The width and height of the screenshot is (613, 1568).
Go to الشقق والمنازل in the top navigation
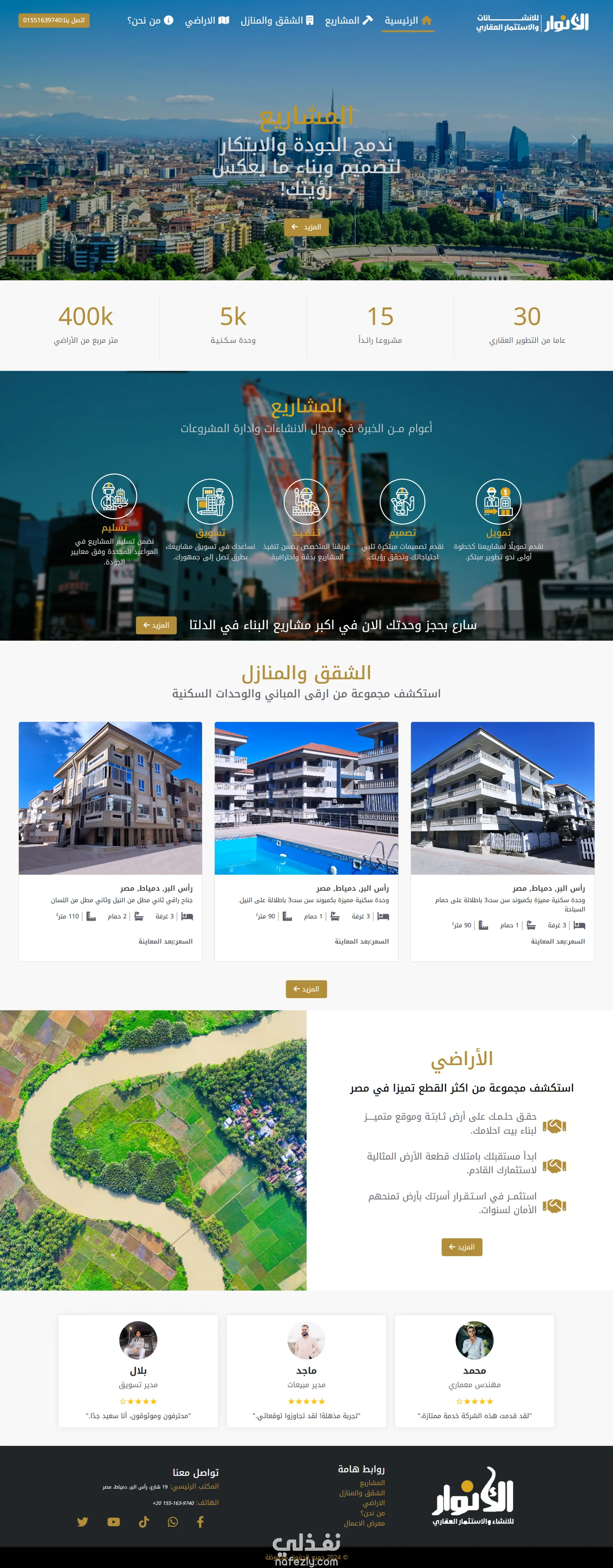276,21
